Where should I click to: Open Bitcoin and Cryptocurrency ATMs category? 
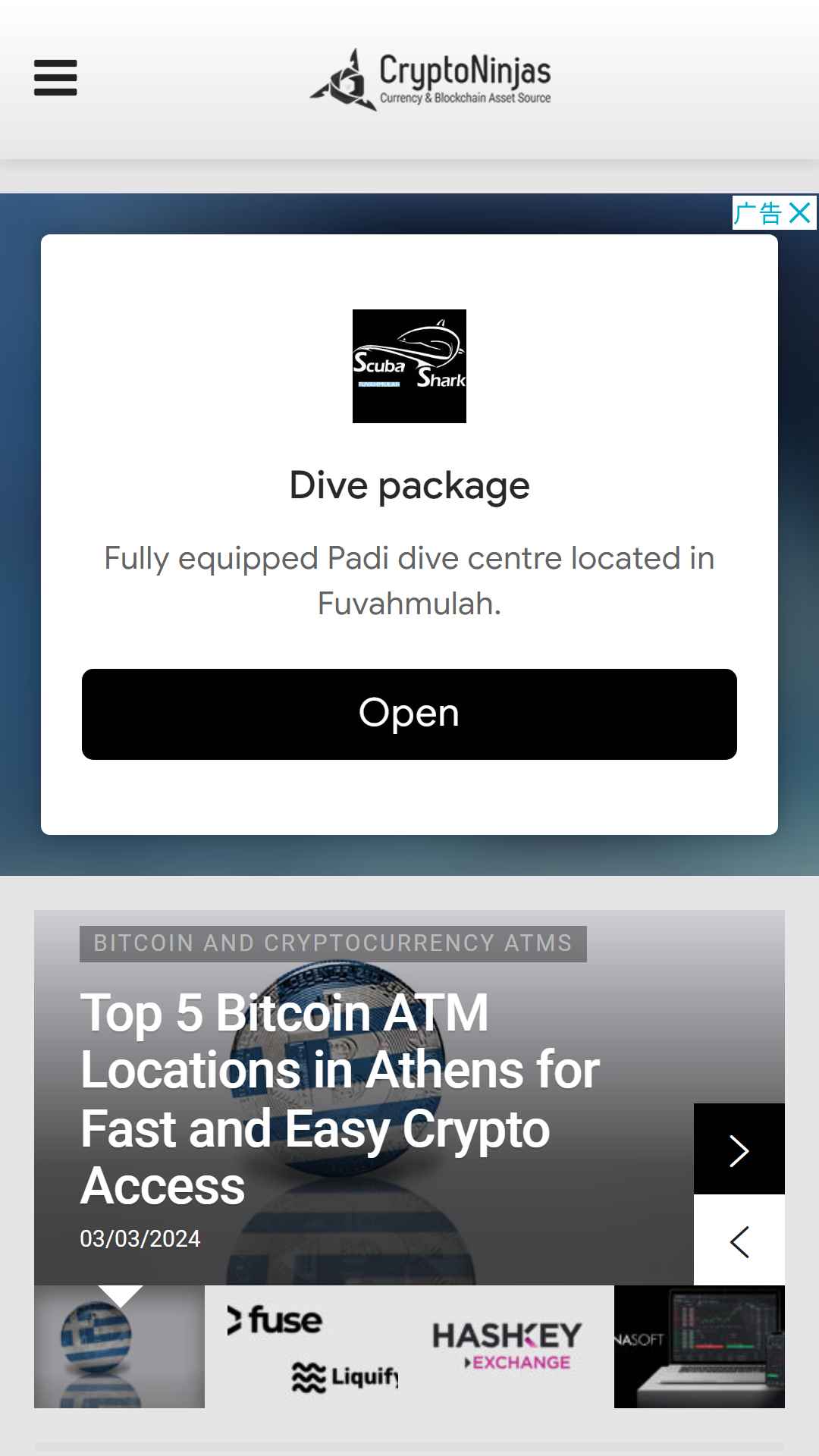click(333, 943)
